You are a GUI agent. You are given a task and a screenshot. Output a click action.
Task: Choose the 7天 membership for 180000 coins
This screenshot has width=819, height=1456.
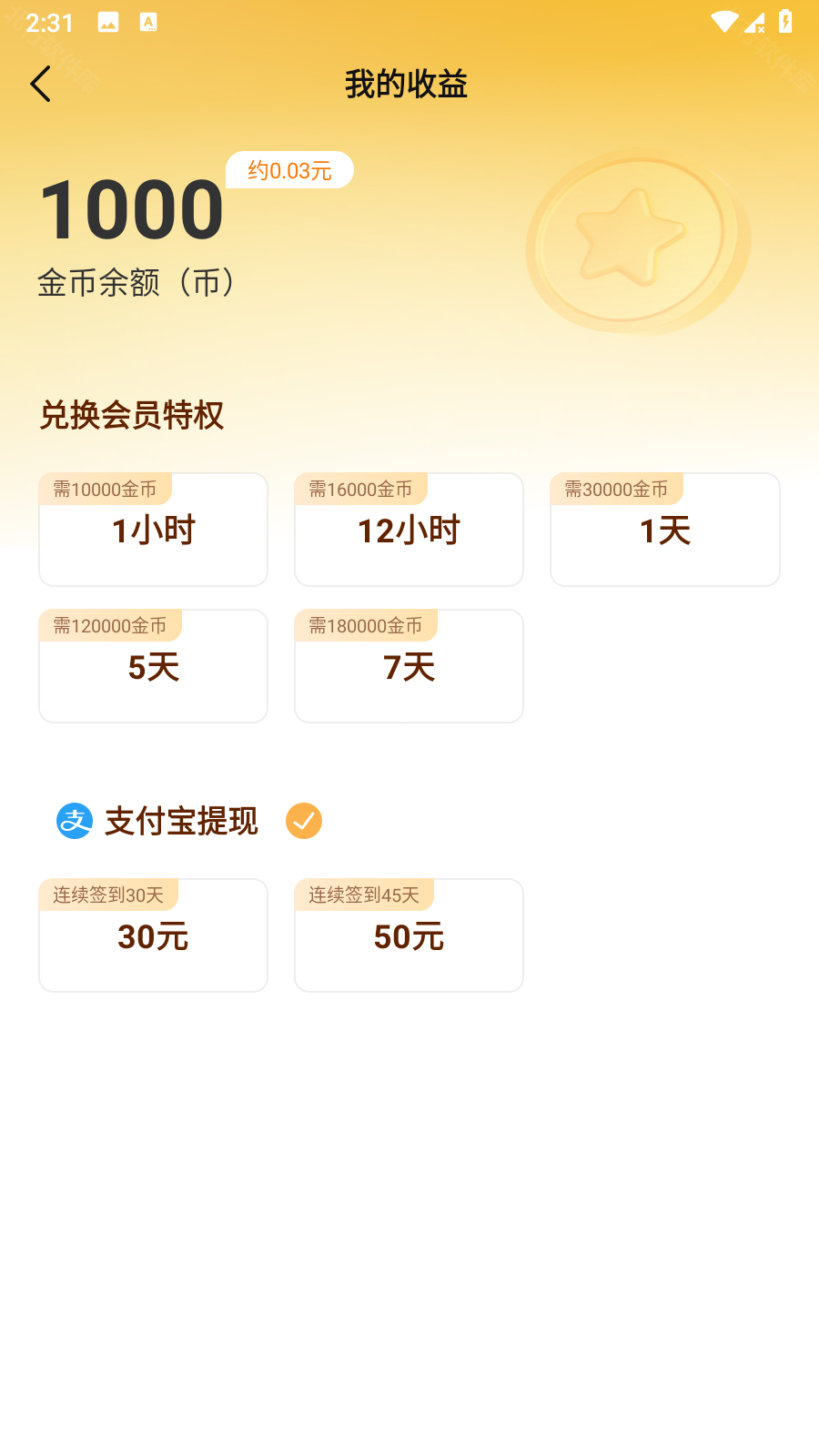409,666
